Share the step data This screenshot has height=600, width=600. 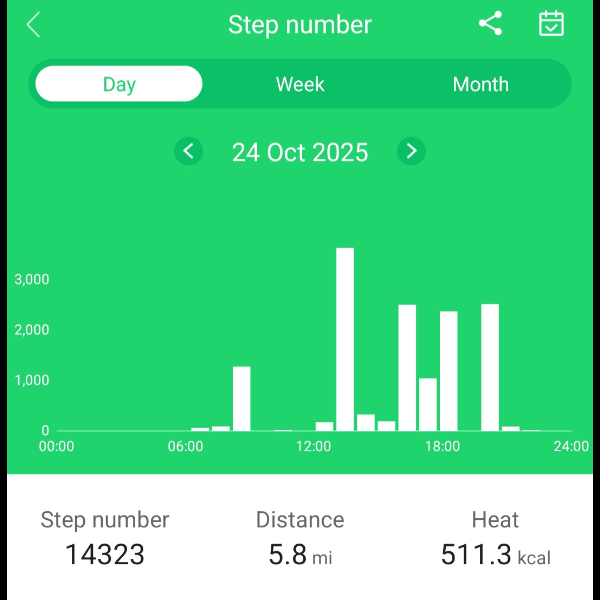[x=490, y=24]
